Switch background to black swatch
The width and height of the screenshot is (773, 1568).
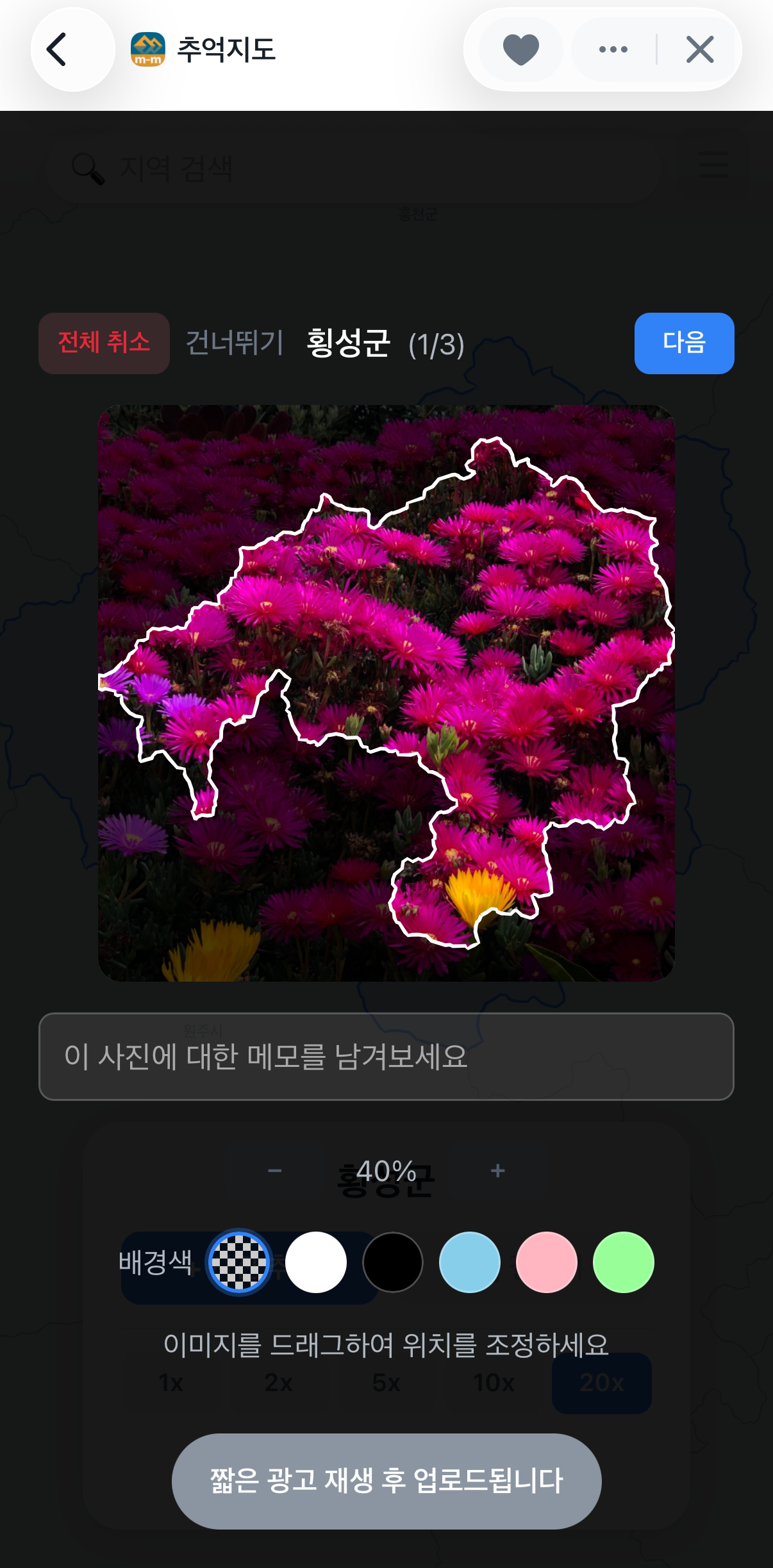[392, 1262]
